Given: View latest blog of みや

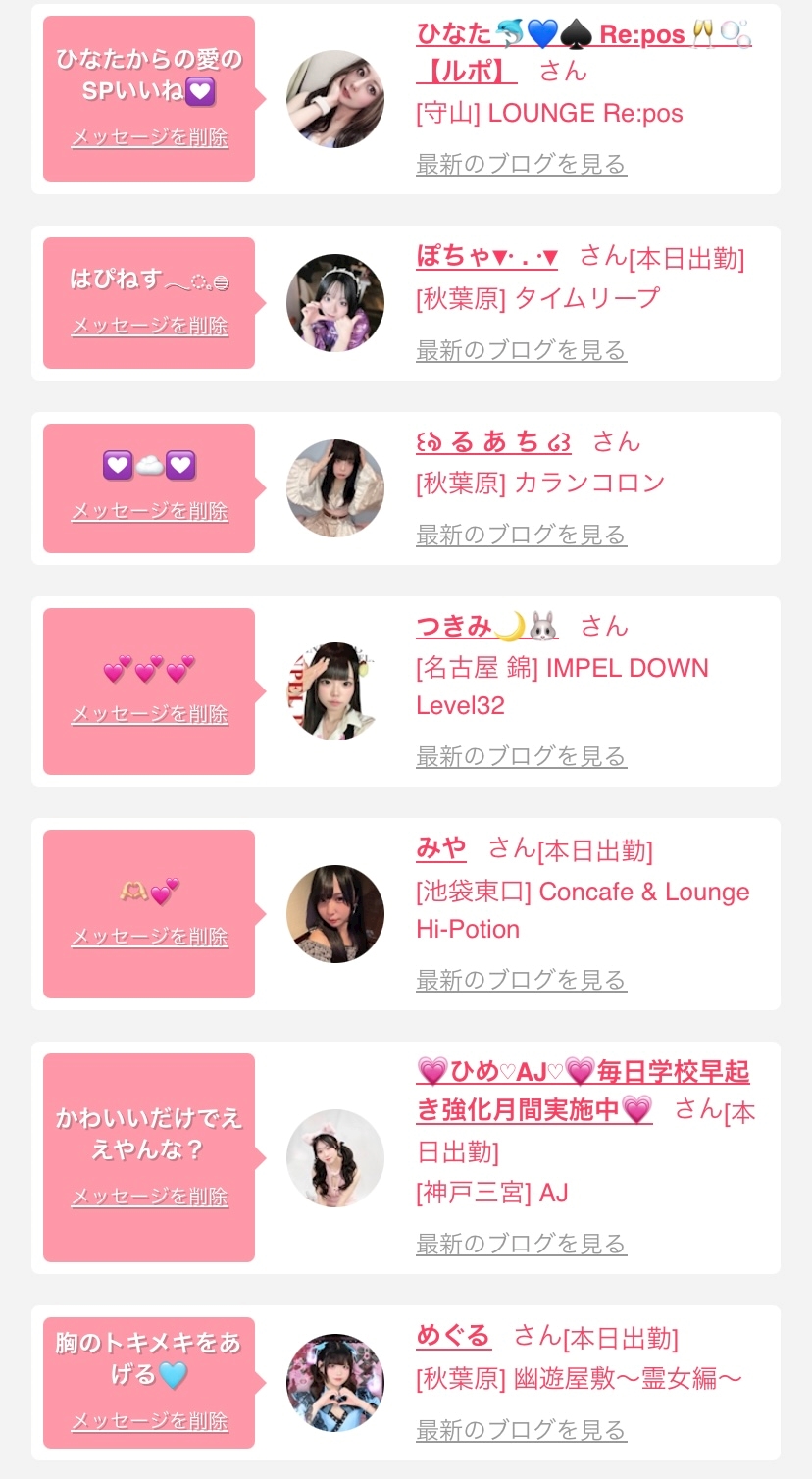Looking at the screenshot, I should pyautogui.click(x=521, y=980).
